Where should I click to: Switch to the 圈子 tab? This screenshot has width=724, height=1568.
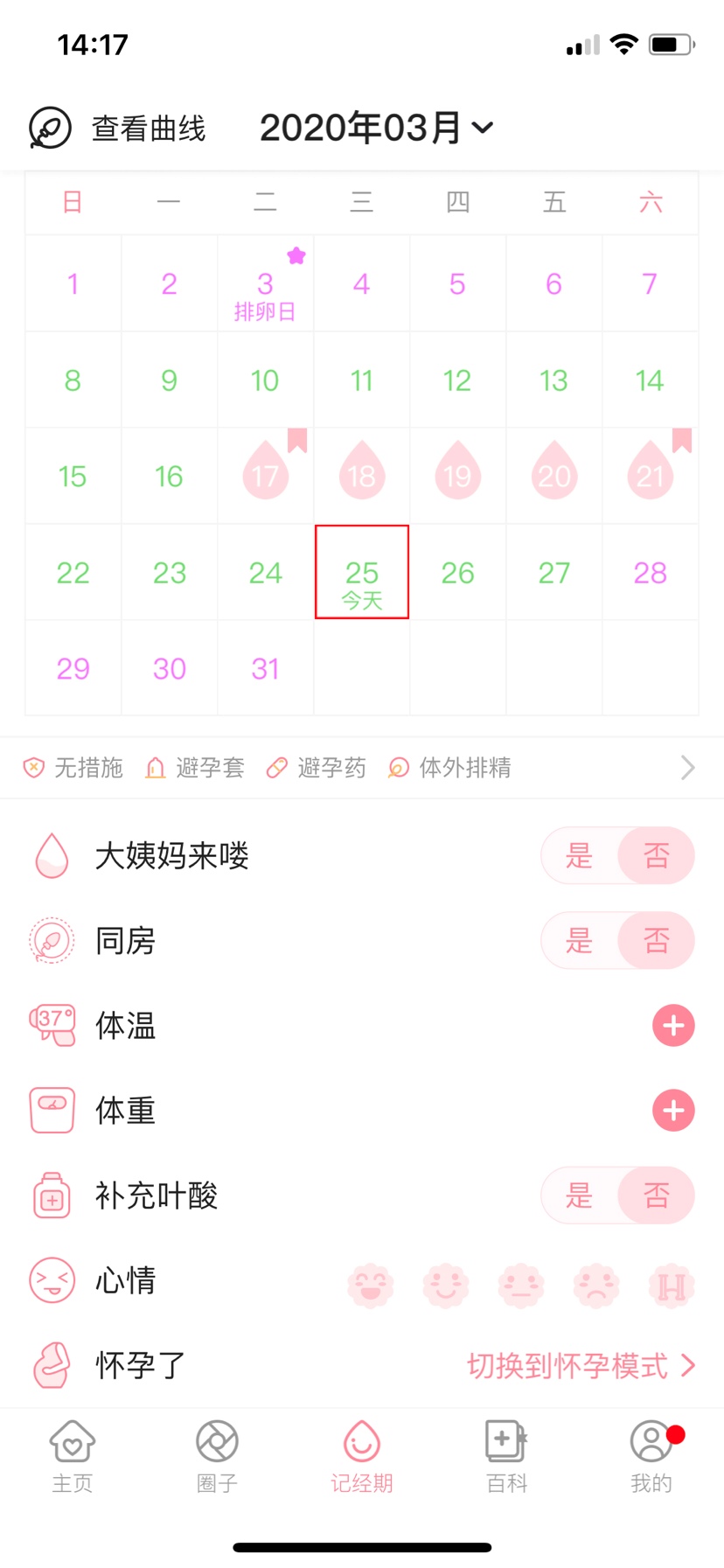coord(217,1456)
